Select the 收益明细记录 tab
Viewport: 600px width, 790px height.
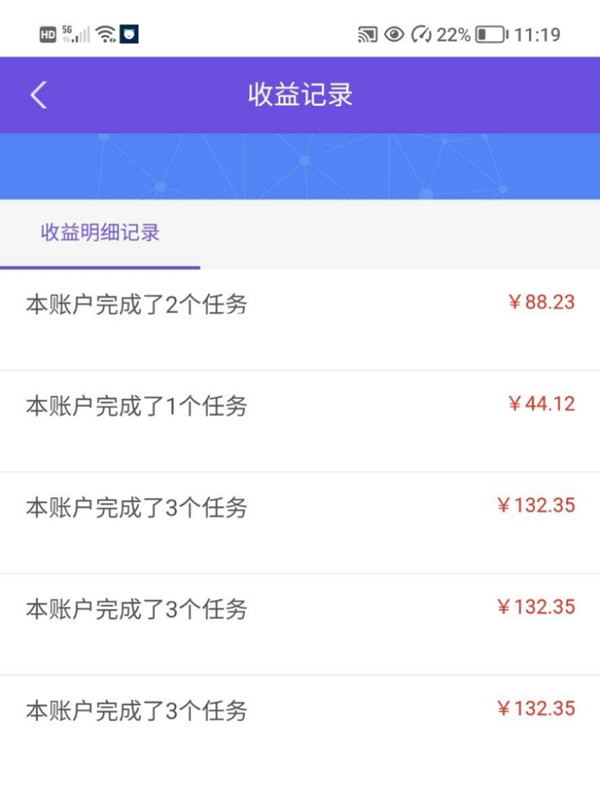pyautogui.click(x=100, y=233)
